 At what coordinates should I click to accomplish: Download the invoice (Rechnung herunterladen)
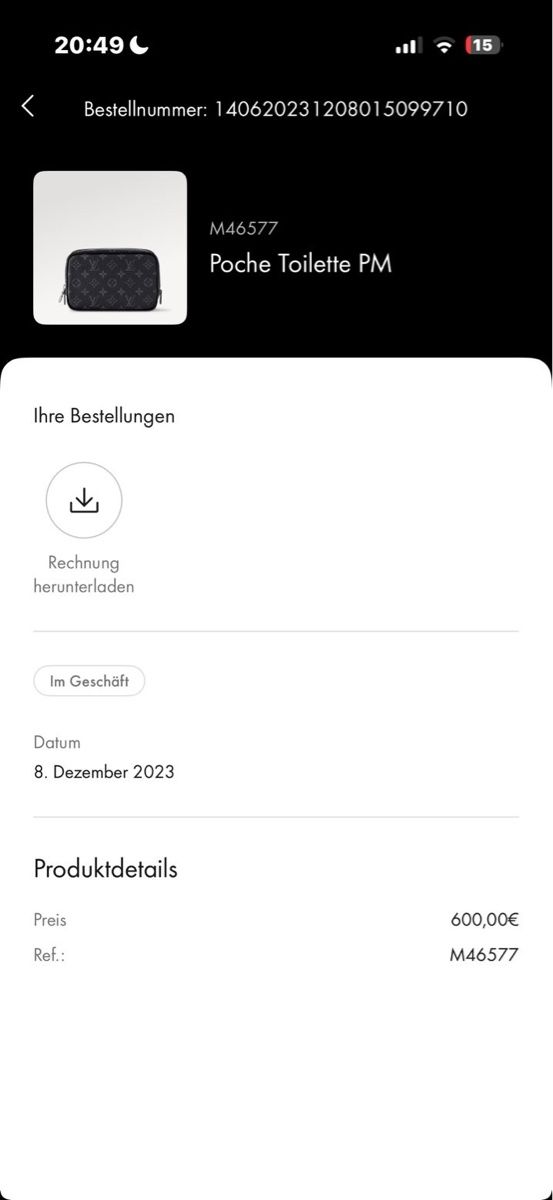tap(84, 501)
